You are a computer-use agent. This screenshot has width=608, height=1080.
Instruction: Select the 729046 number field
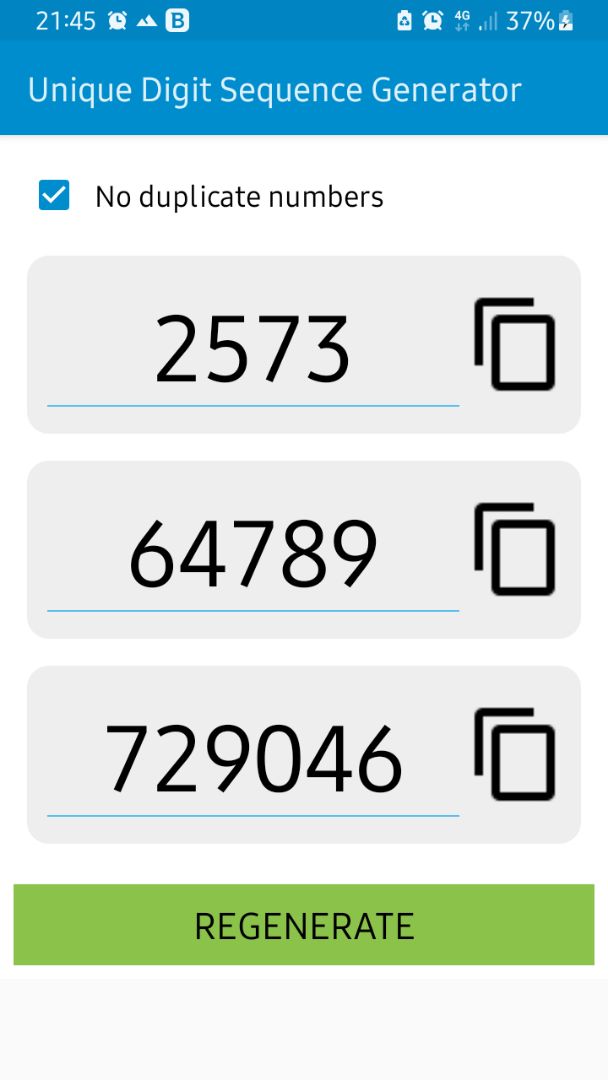[x=253, y=758]
